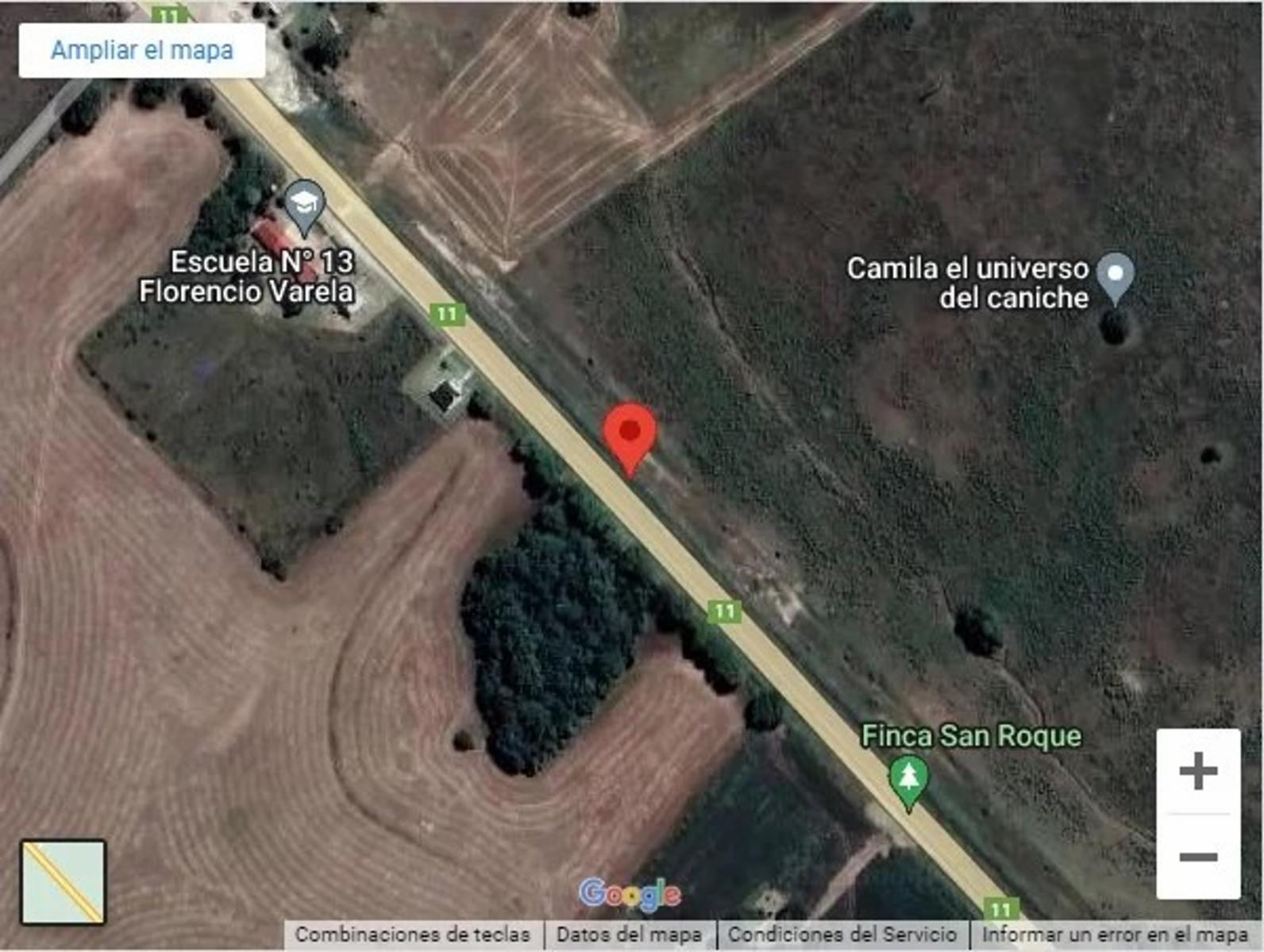Open the Camila el universo del caniche marker
1264x952 pixels.
[x=1115, y=276]
